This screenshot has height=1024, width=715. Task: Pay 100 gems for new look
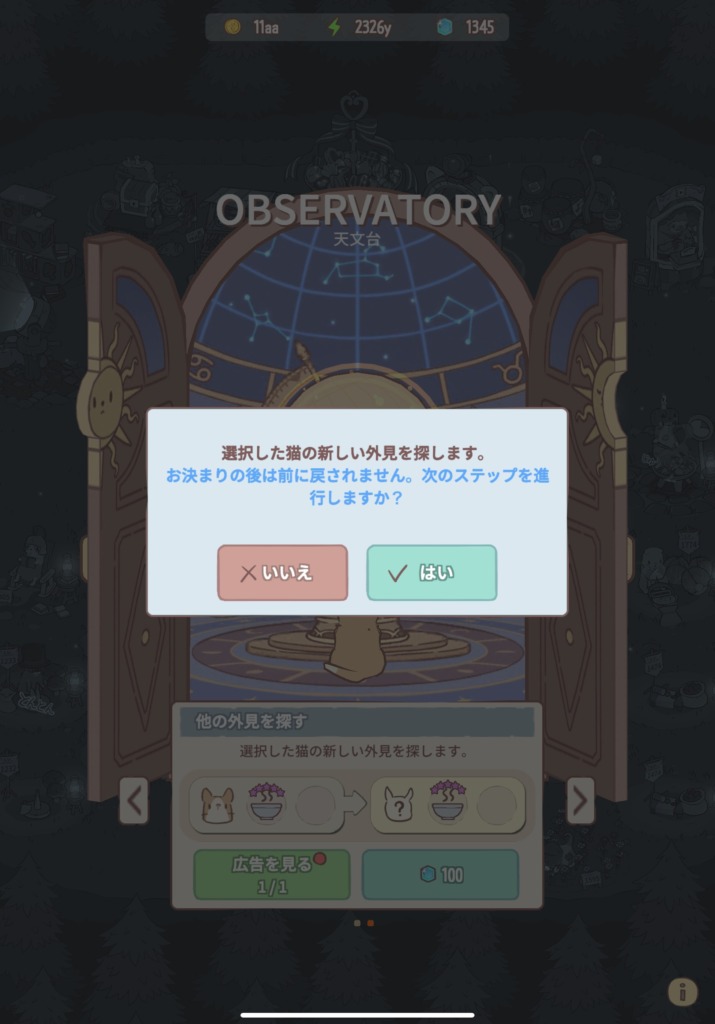point(440,875)
